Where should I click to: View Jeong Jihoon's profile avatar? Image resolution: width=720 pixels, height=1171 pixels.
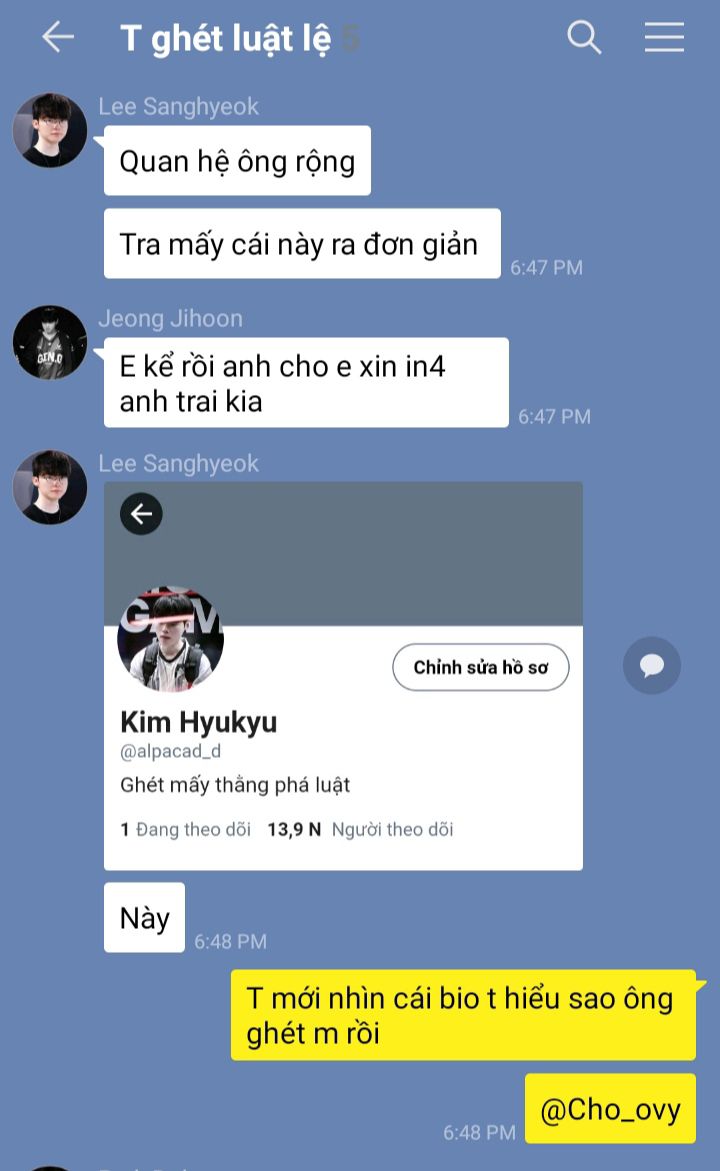[x=50, y=343]
